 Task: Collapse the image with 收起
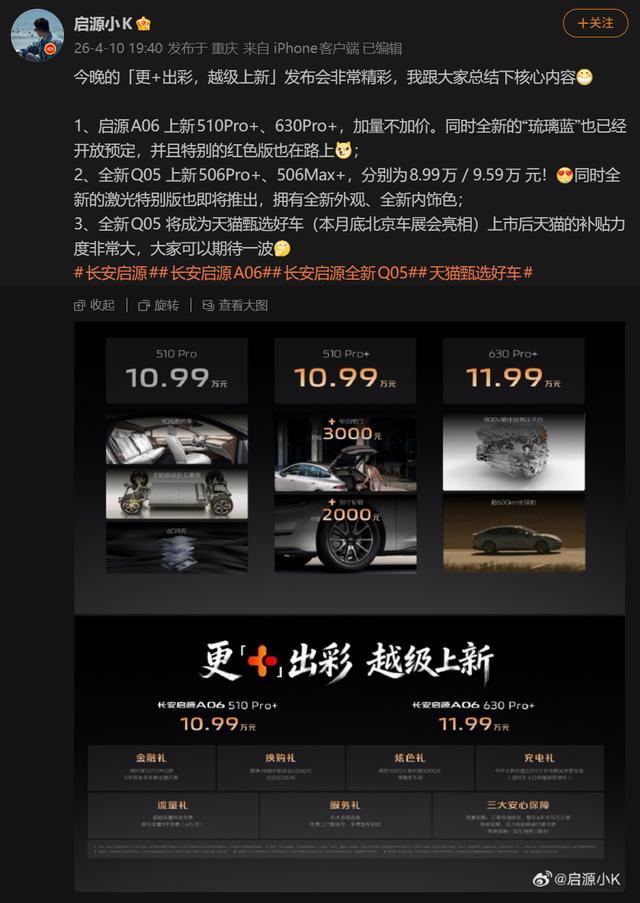[94, 305]
